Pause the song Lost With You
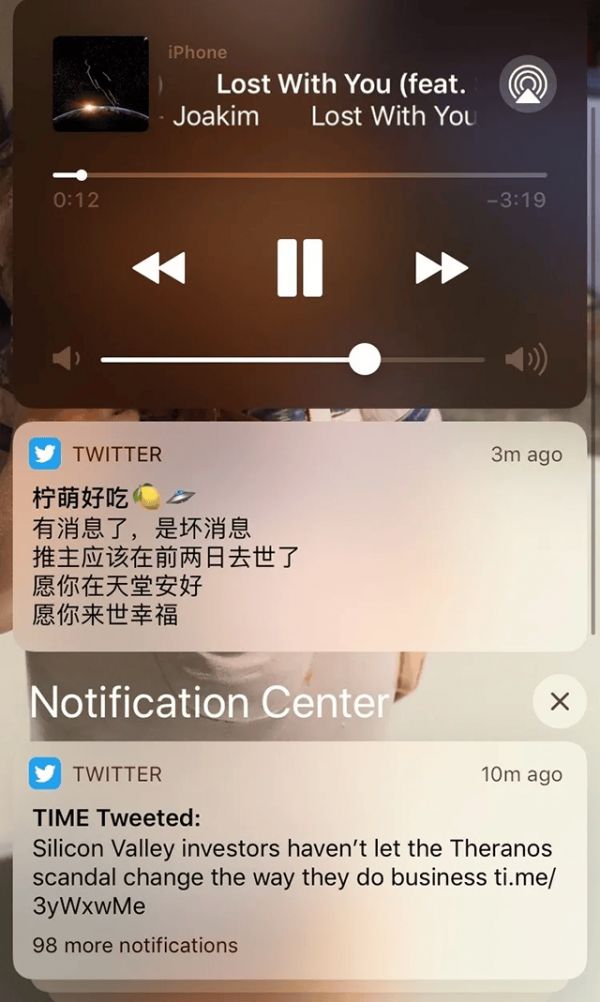 click(x=299, y=268)
